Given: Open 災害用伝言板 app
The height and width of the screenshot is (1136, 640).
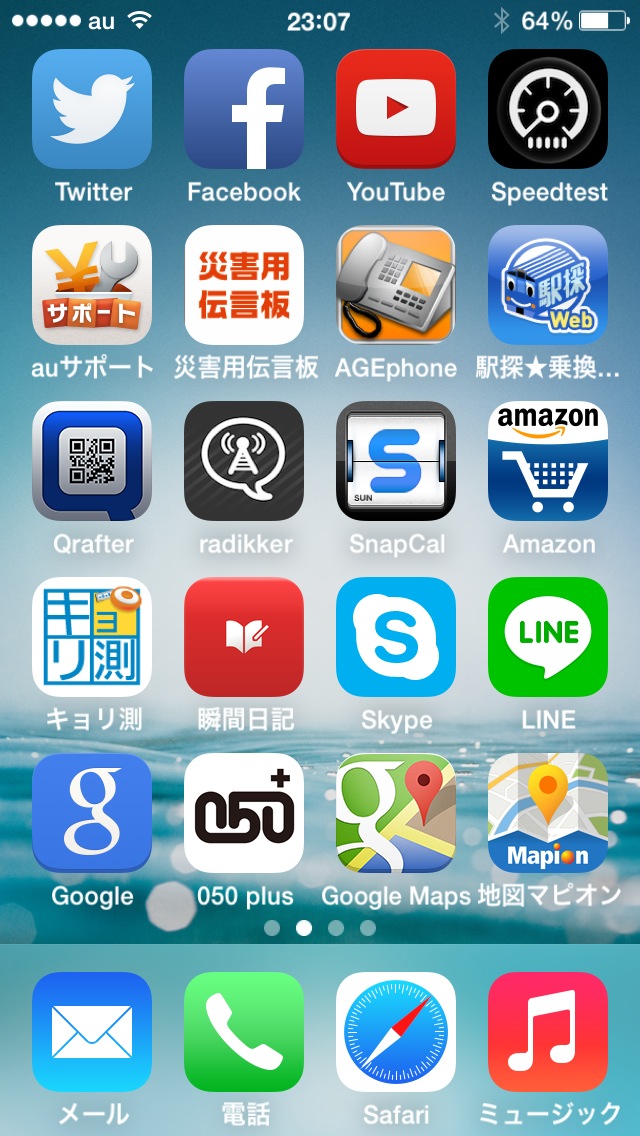Looking at the screenshot, I should [x=244, y=285].
